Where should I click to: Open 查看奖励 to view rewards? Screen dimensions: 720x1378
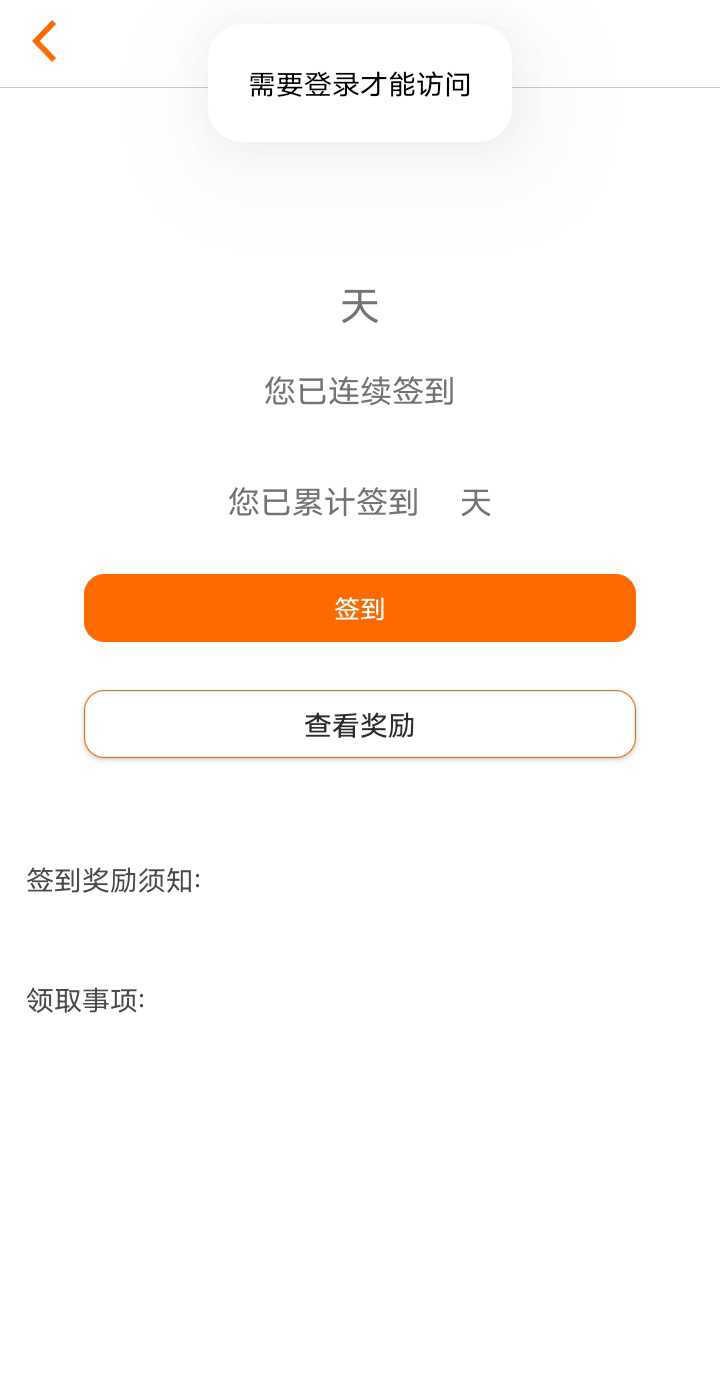click(360, 724)
